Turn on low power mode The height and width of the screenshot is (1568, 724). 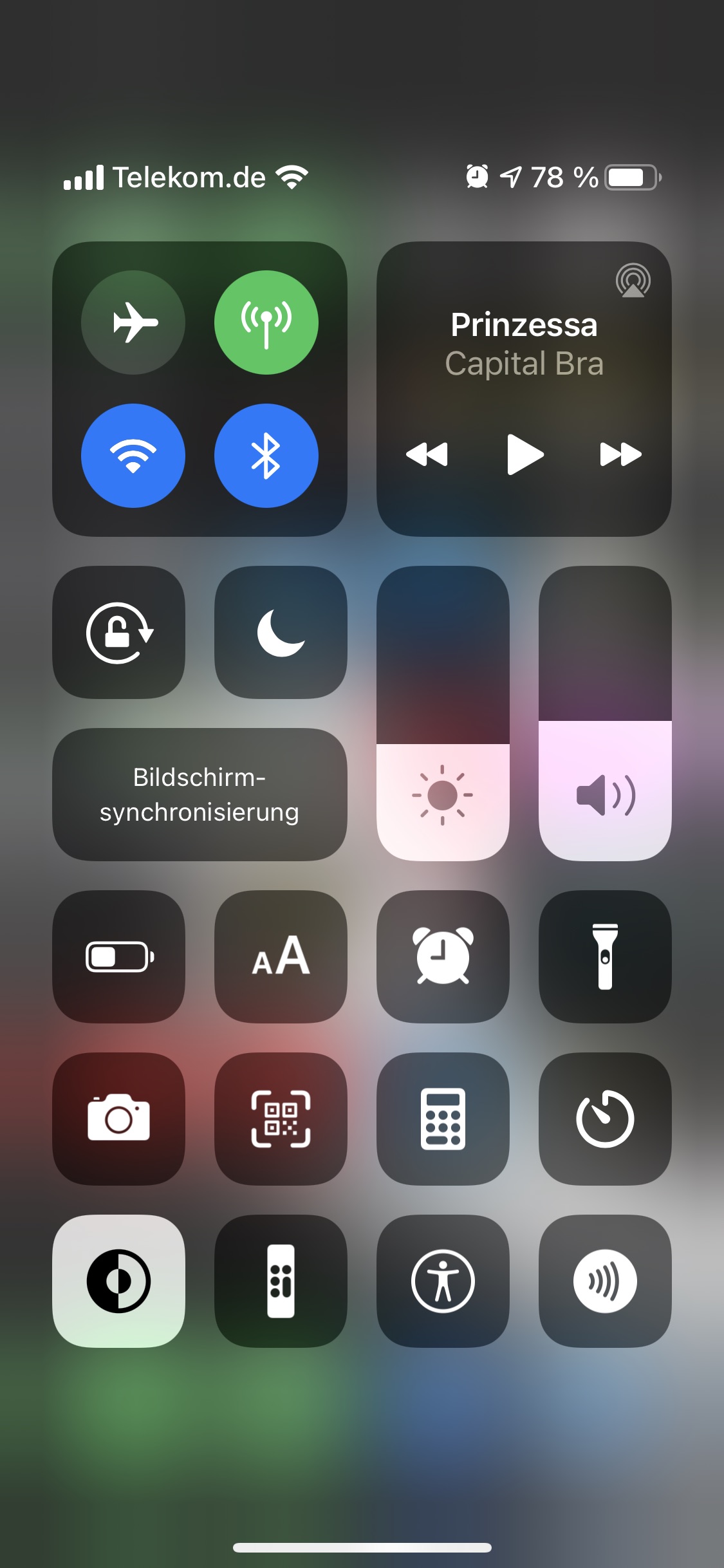tap(119, 957)
